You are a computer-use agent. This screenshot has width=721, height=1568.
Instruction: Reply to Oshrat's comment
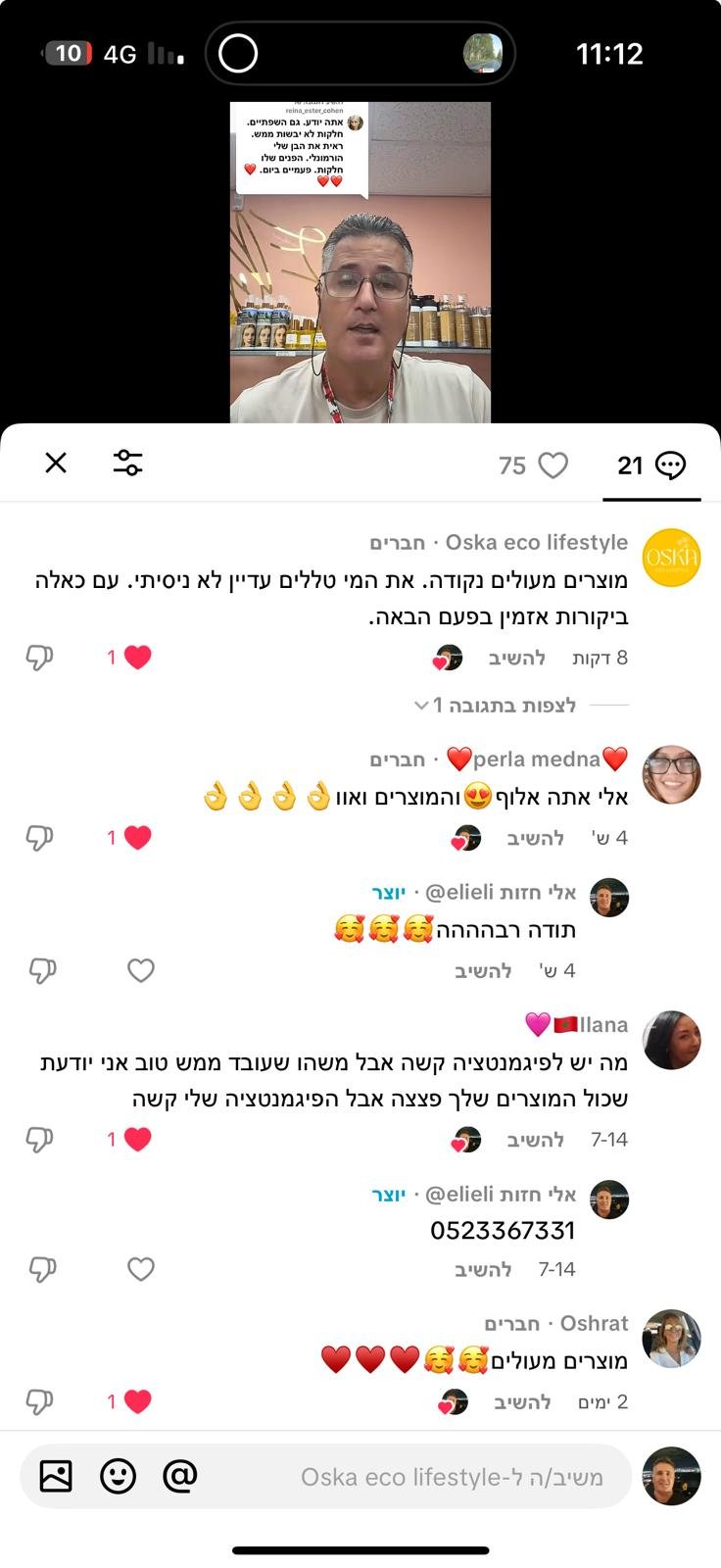[x=522, y=1402]
